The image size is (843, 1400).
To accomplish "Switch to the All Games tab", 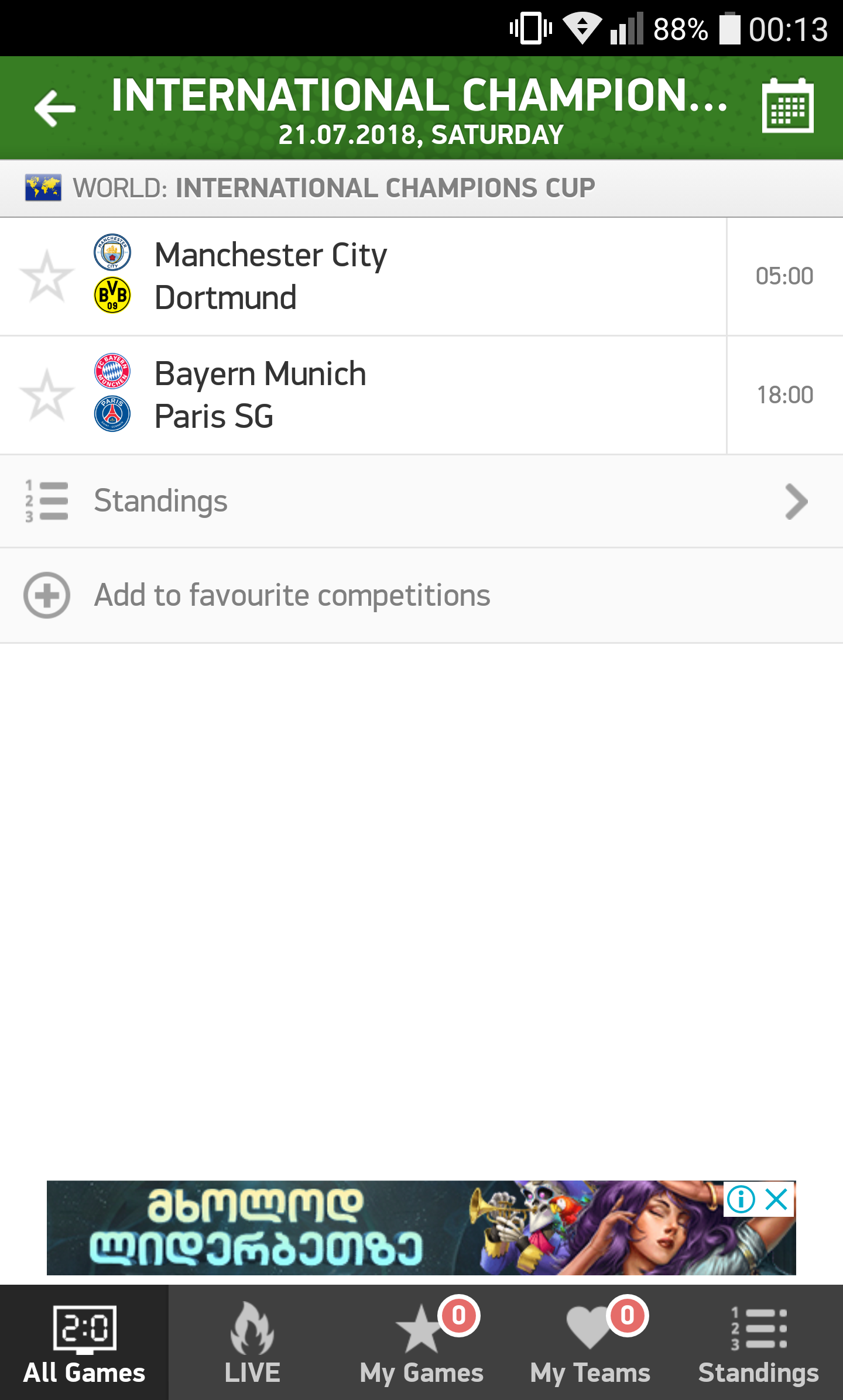I will coord(84,1343).
